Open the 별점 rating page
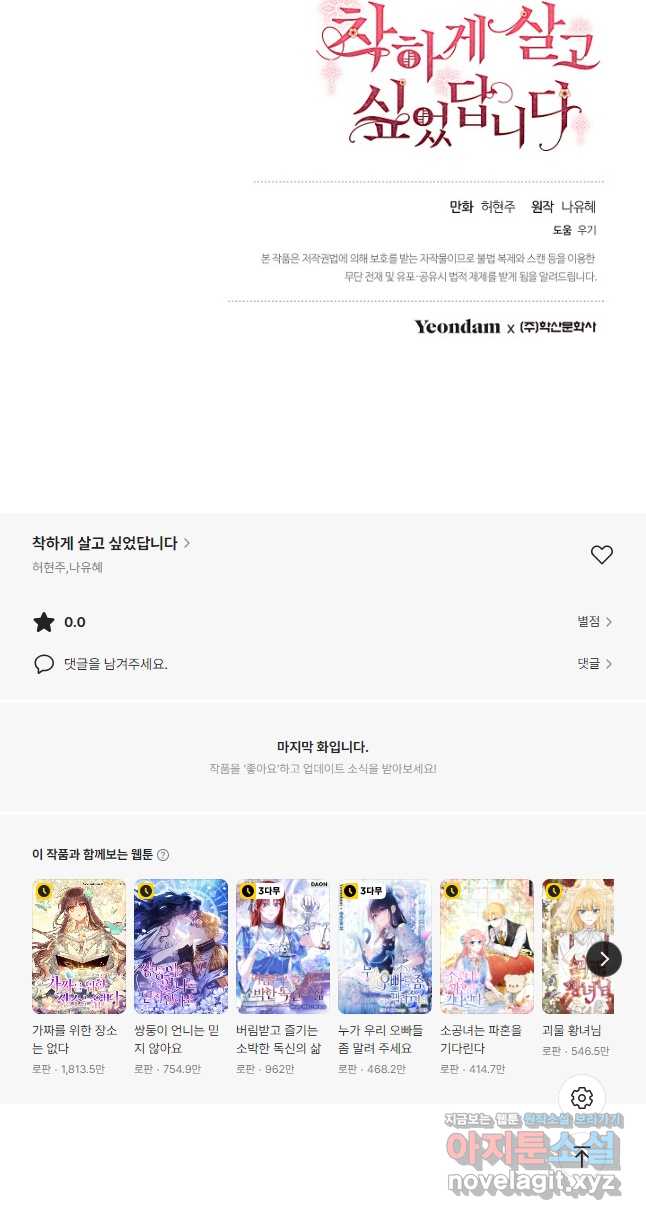 tap(594, 622)
